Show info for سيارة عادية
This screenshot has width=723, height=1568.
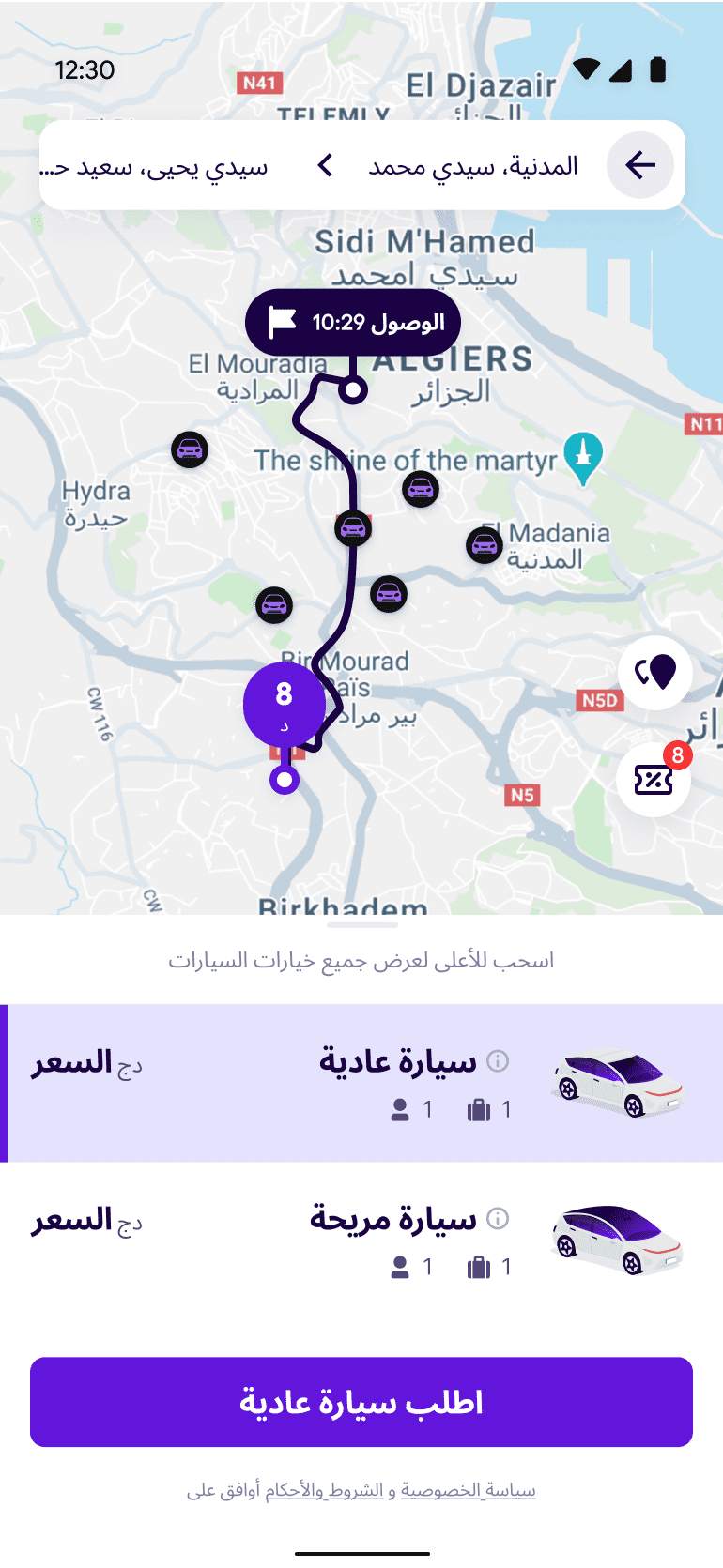coord(499,1060)
